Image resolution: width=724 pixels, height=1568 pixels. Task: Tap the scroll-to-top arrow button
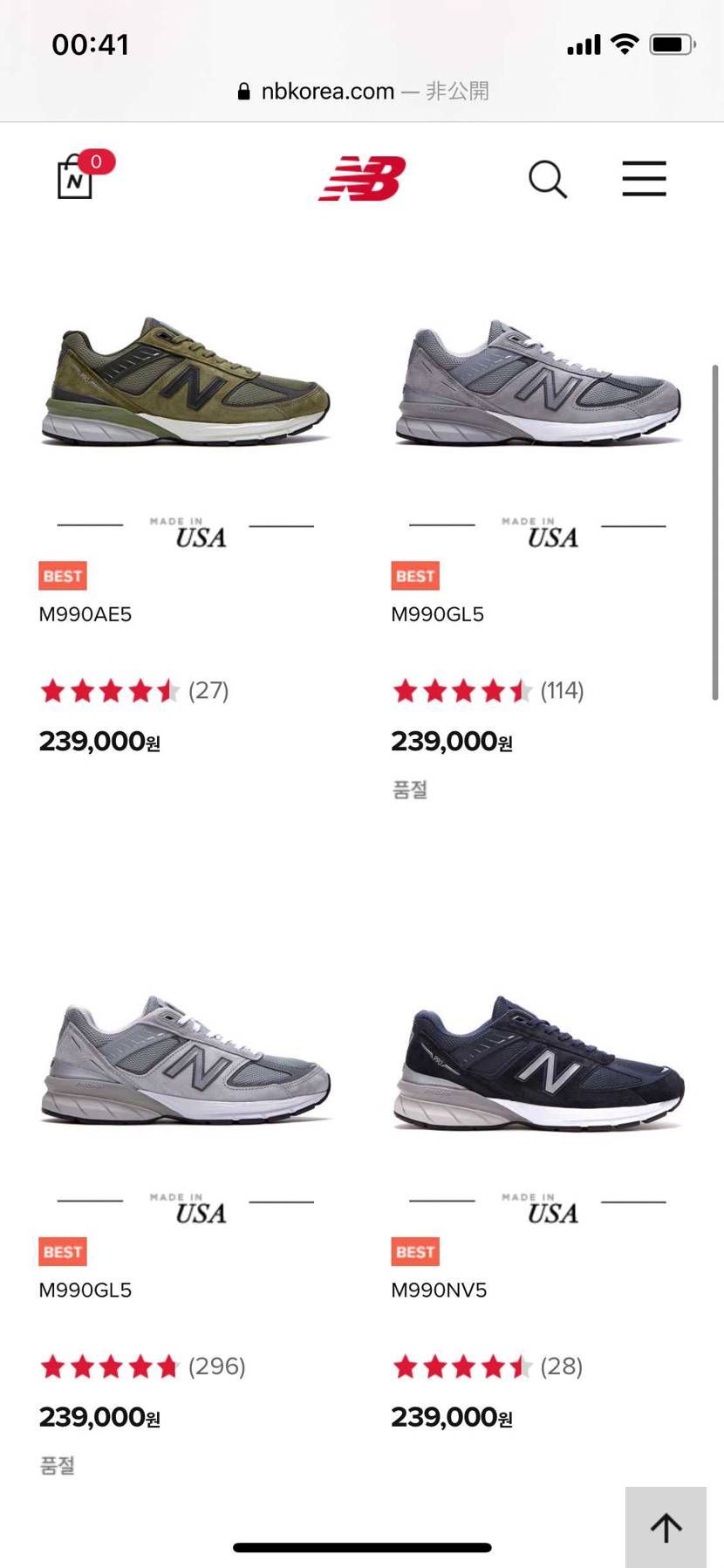[665, 1527]
